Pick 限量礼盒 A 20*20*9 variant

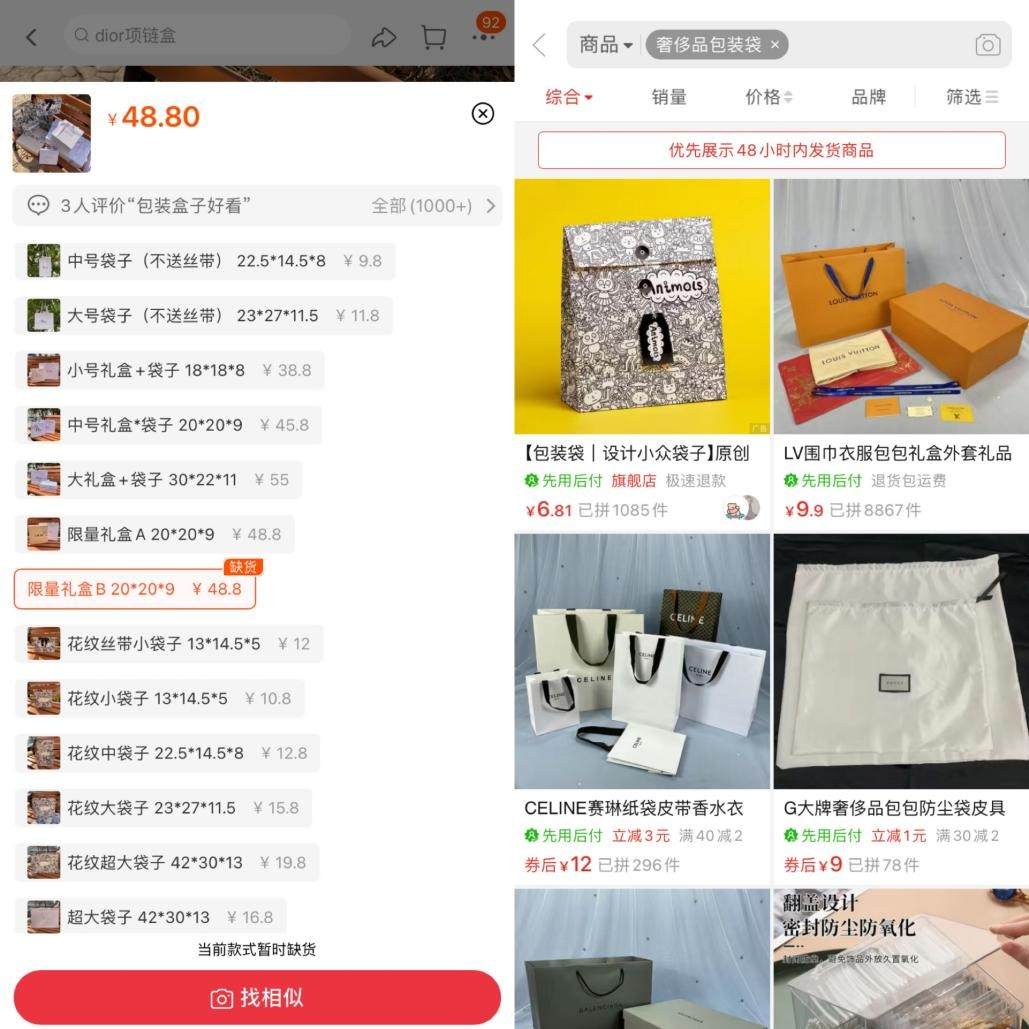tap(154, 534)
